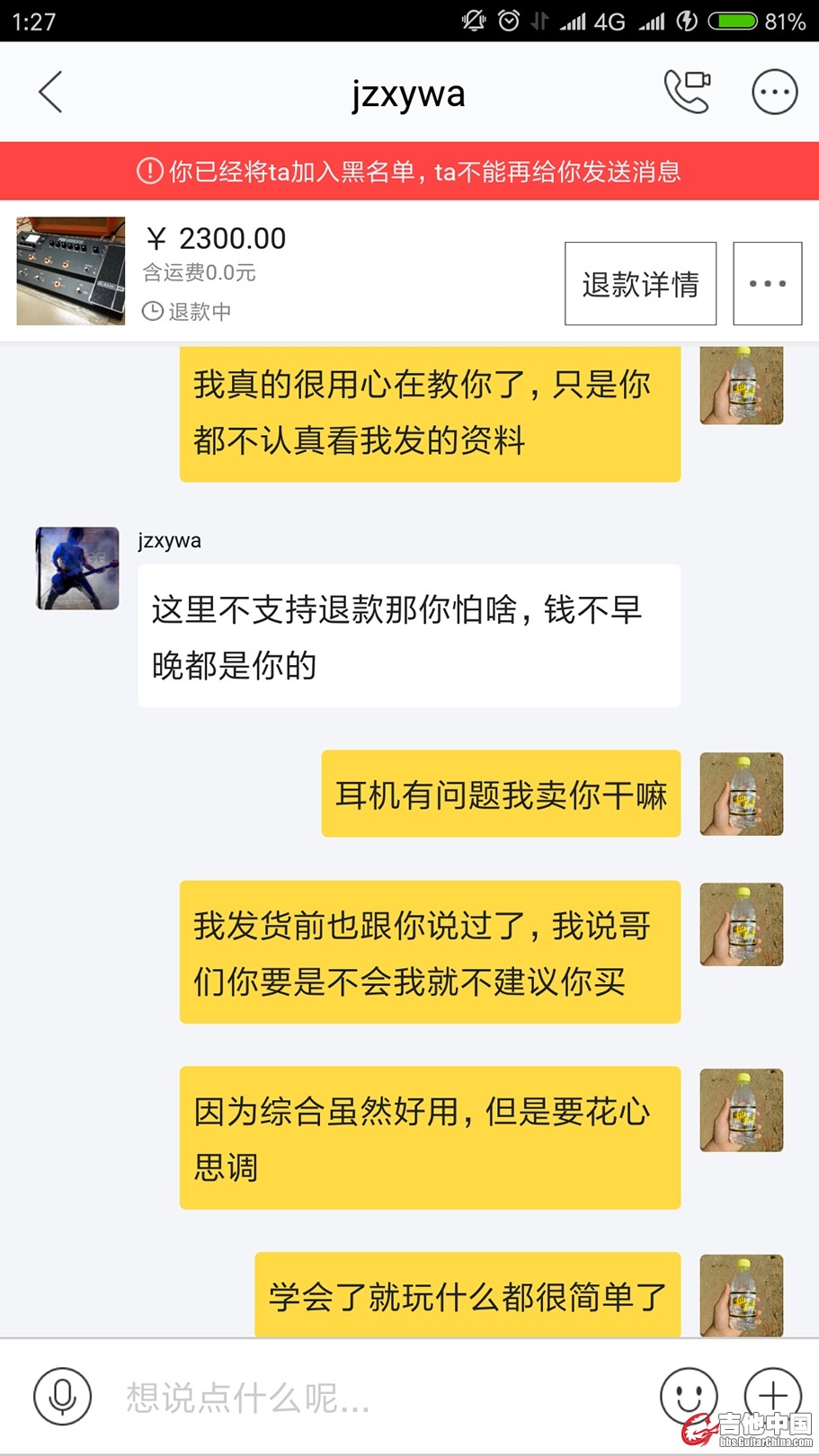Open the ¥2300.00 item thumbnail
This screenshot has width=819, height=1456.
click(x=71, y=271)
